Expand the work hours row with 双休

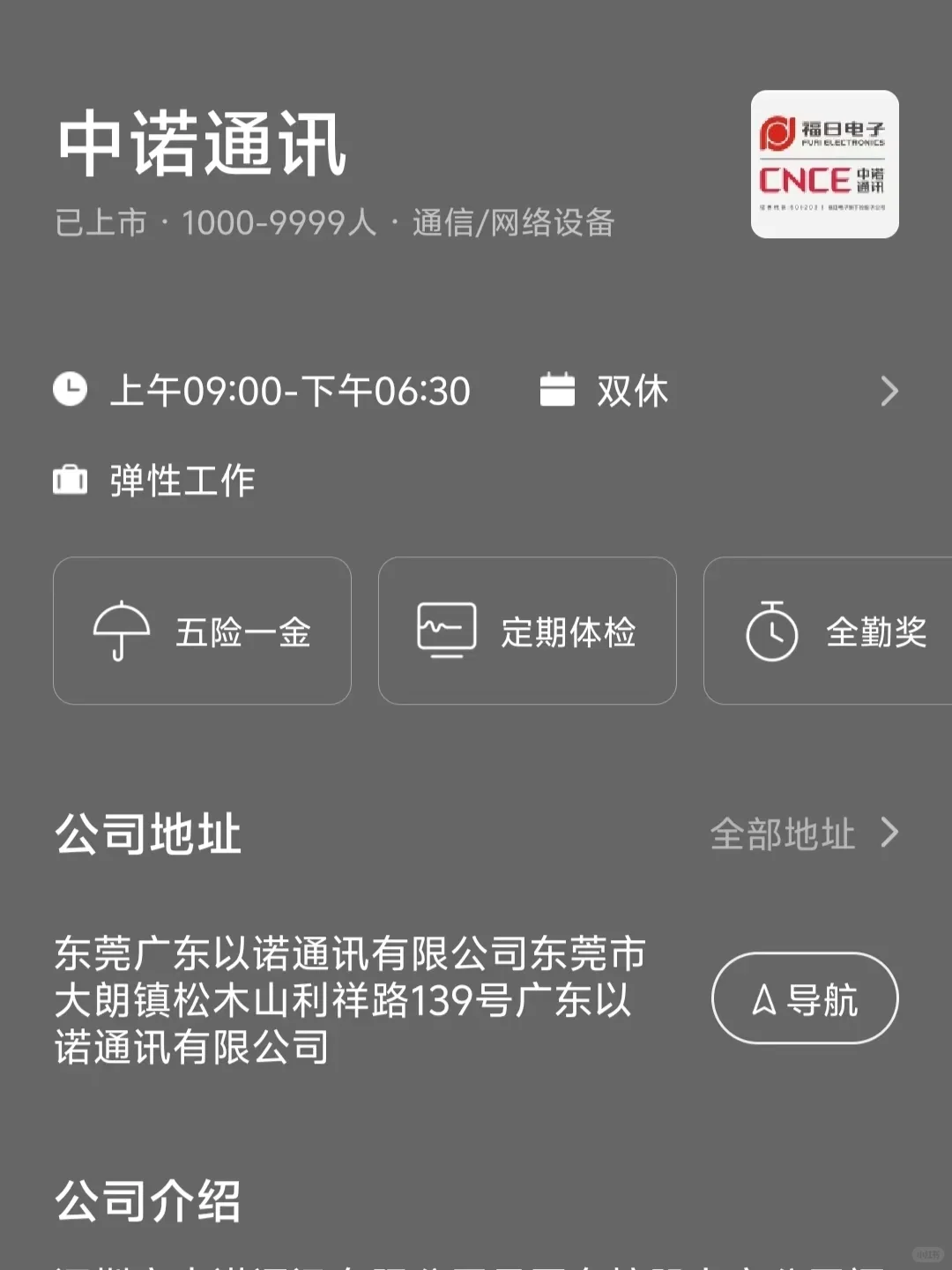(x=476, y=391)
